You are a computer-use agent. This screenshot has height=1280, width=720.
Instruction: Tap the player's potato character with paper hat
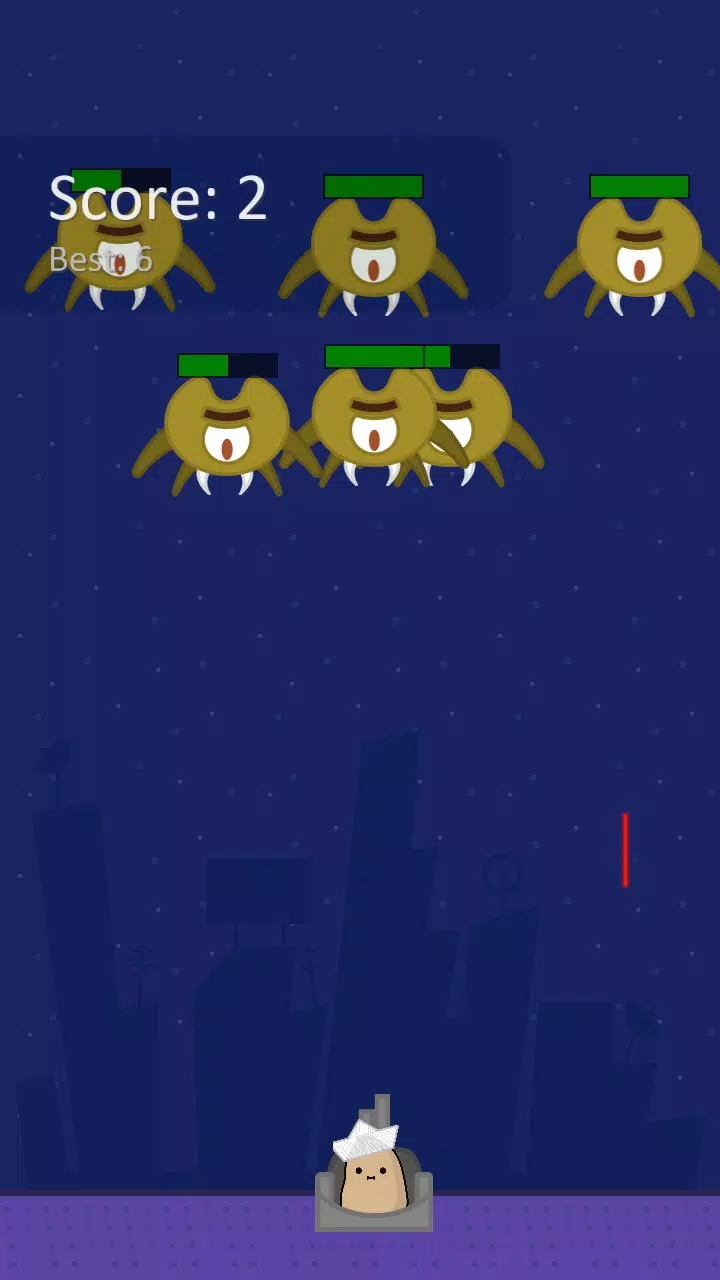coord(373,1180)
